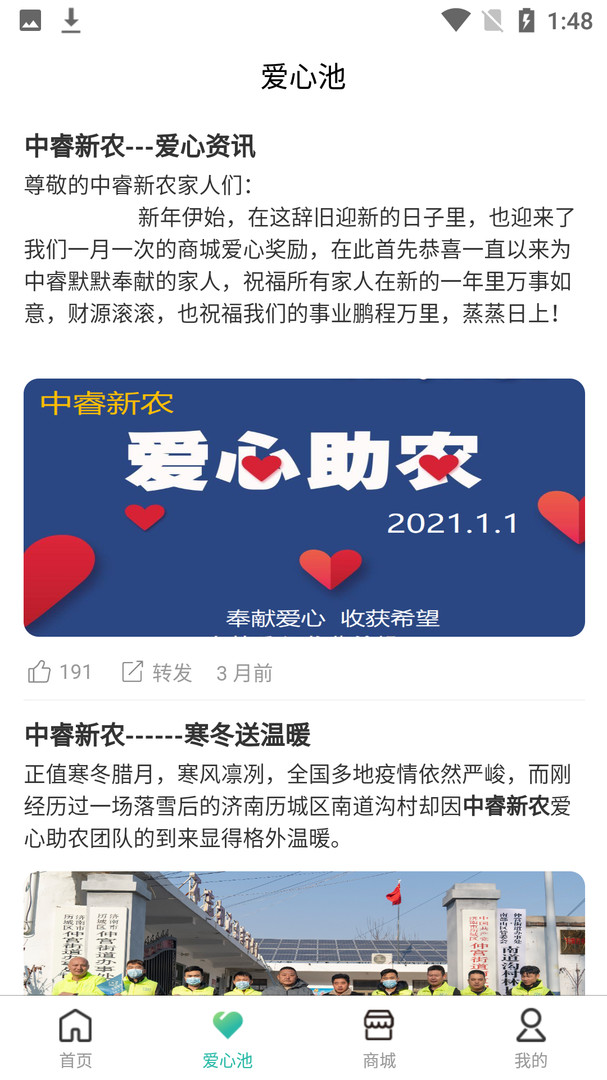Select the 爱心池 tab

tap(228, 1038)
